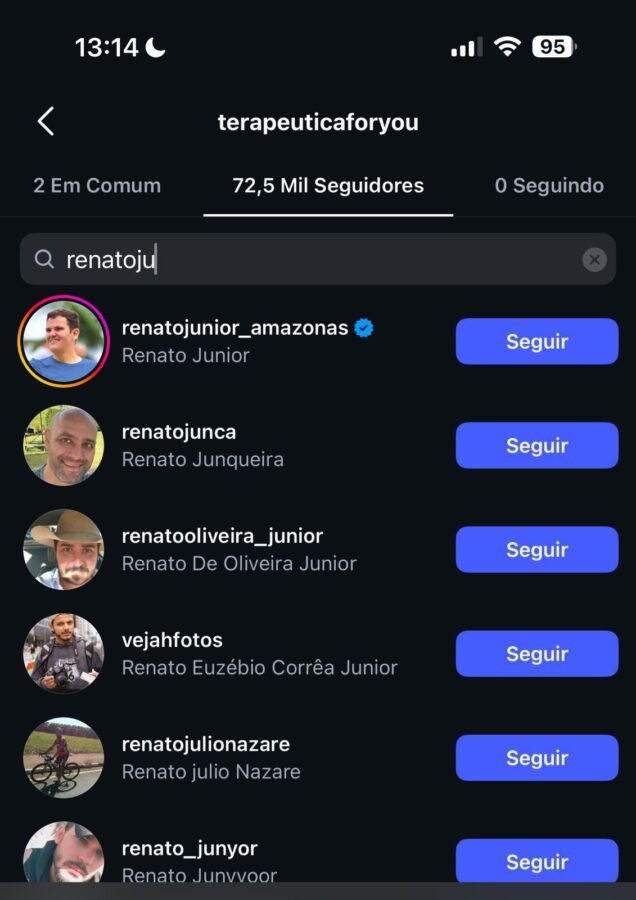Open the renato_junyor profile
Viewport: 636px width, 900px height.
point(189,849)
